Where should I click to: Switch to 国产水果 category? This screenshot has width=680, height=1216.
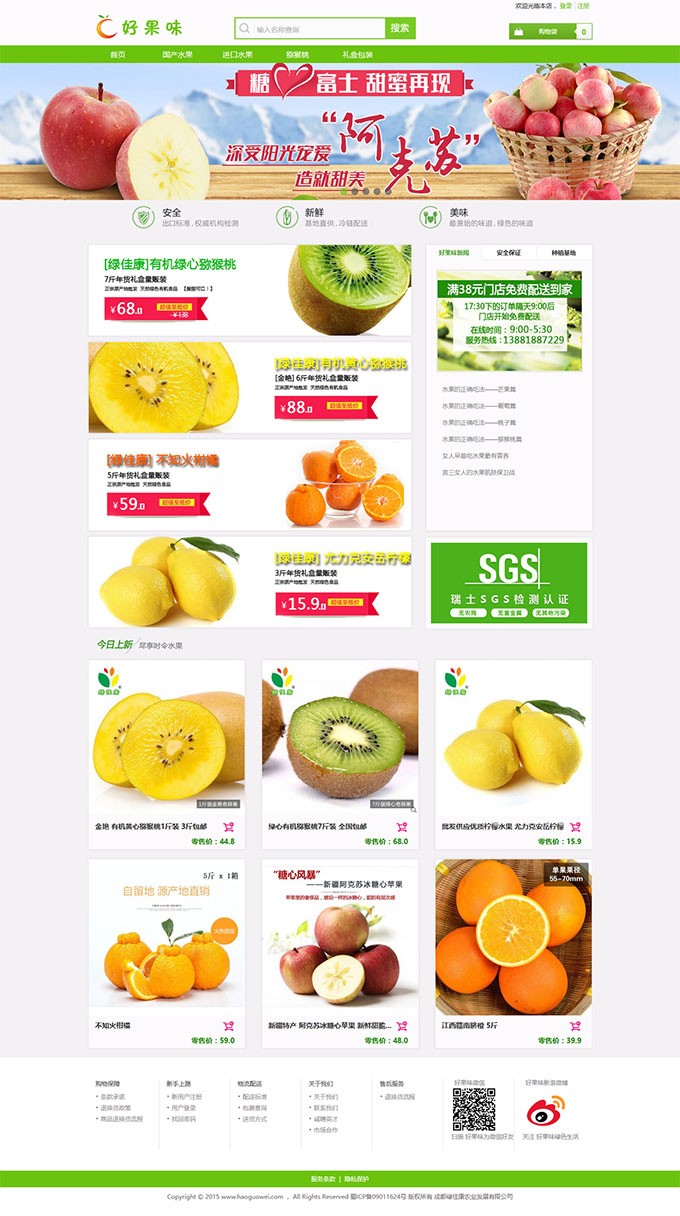[177, 55]
